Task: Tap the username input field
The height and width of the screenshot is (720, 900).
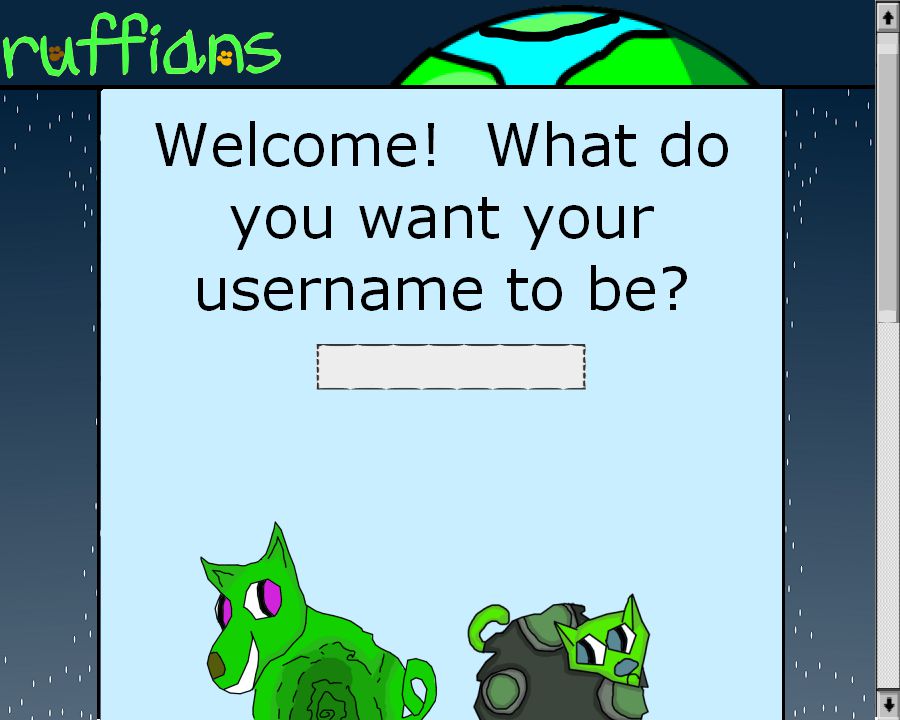Action: click(x=451, y=367)
